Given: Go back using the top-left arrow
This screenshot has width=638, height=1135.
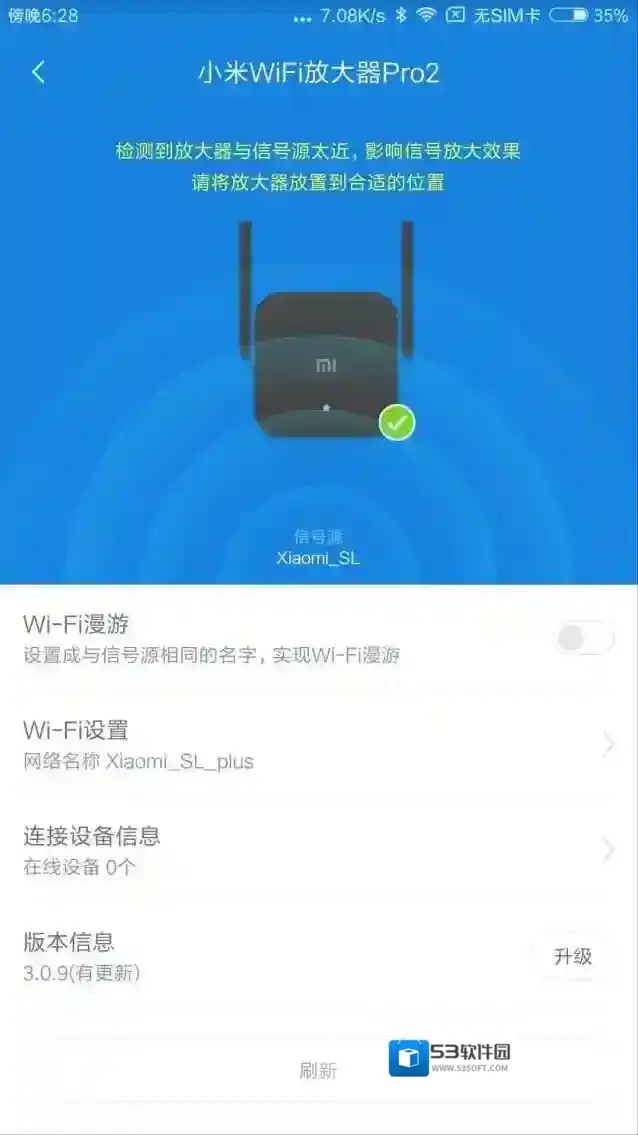Looking at the screenshot, I should click(x=38, y=72).
